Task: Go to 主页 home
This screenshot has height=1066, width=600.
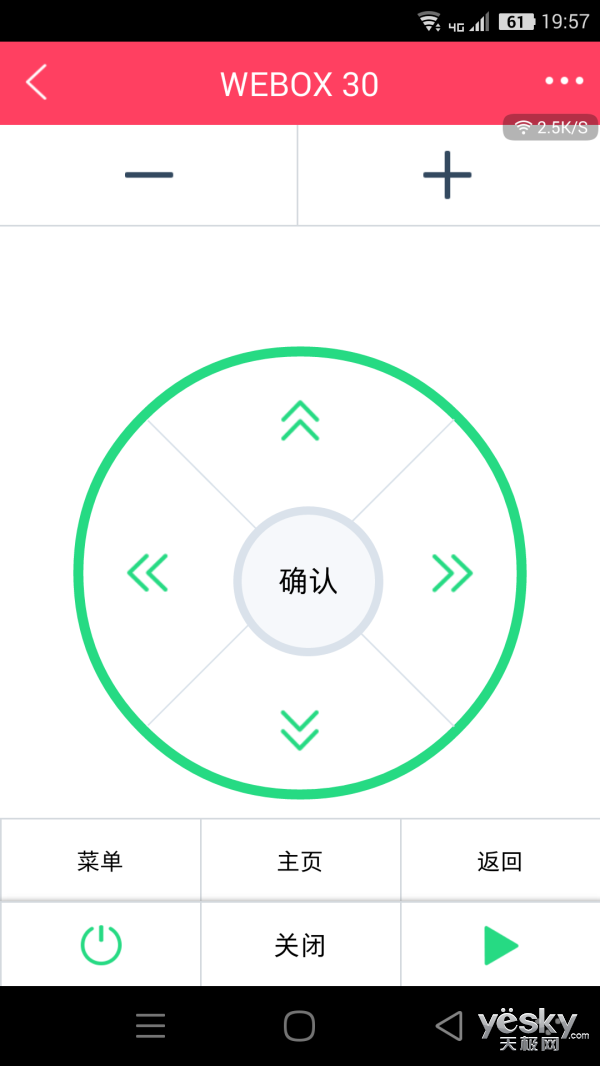Action: [300, 861]
